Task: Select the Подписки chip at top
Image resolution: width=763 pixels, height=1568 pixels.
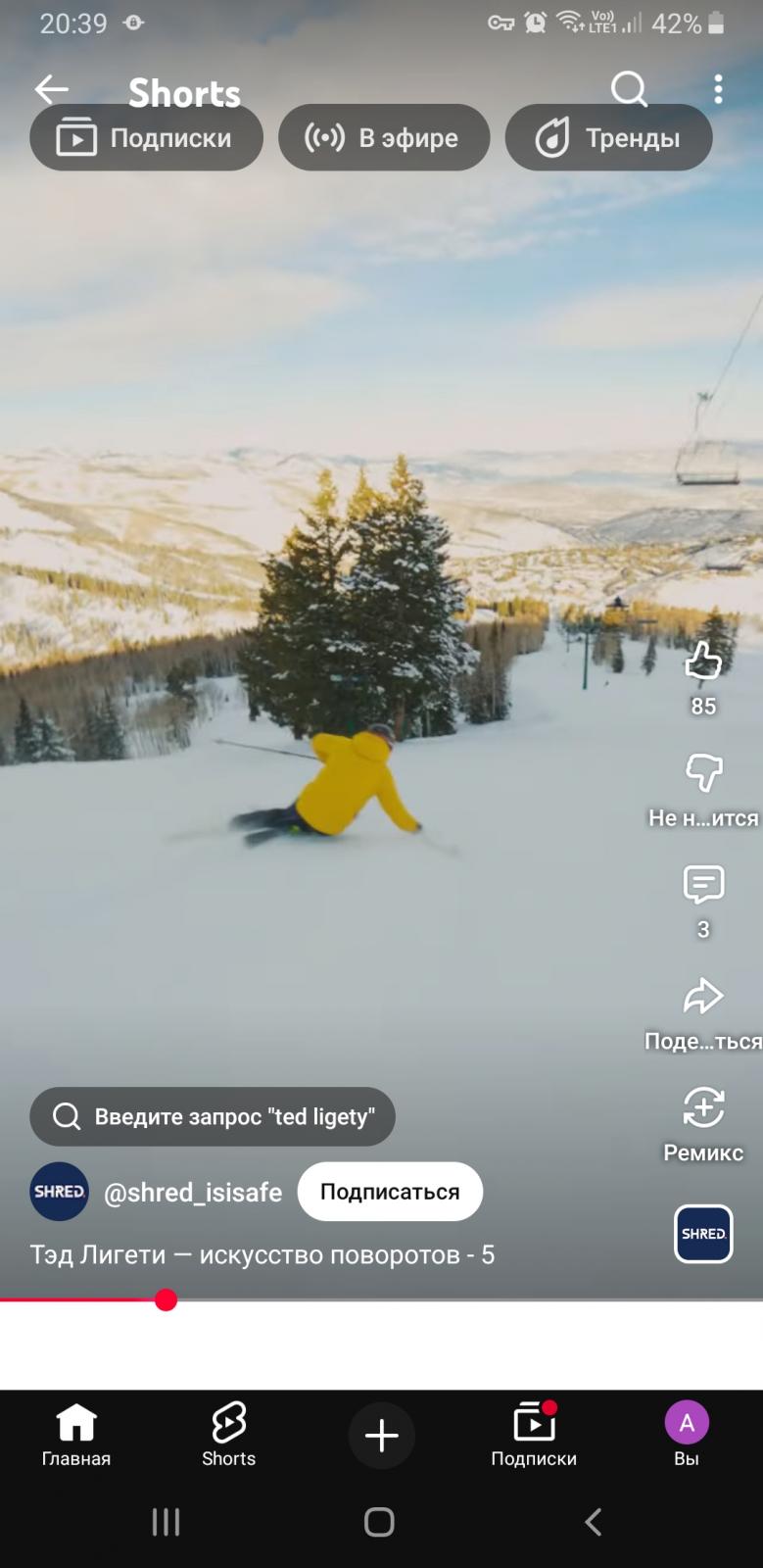Action: [x=146, y=138]
